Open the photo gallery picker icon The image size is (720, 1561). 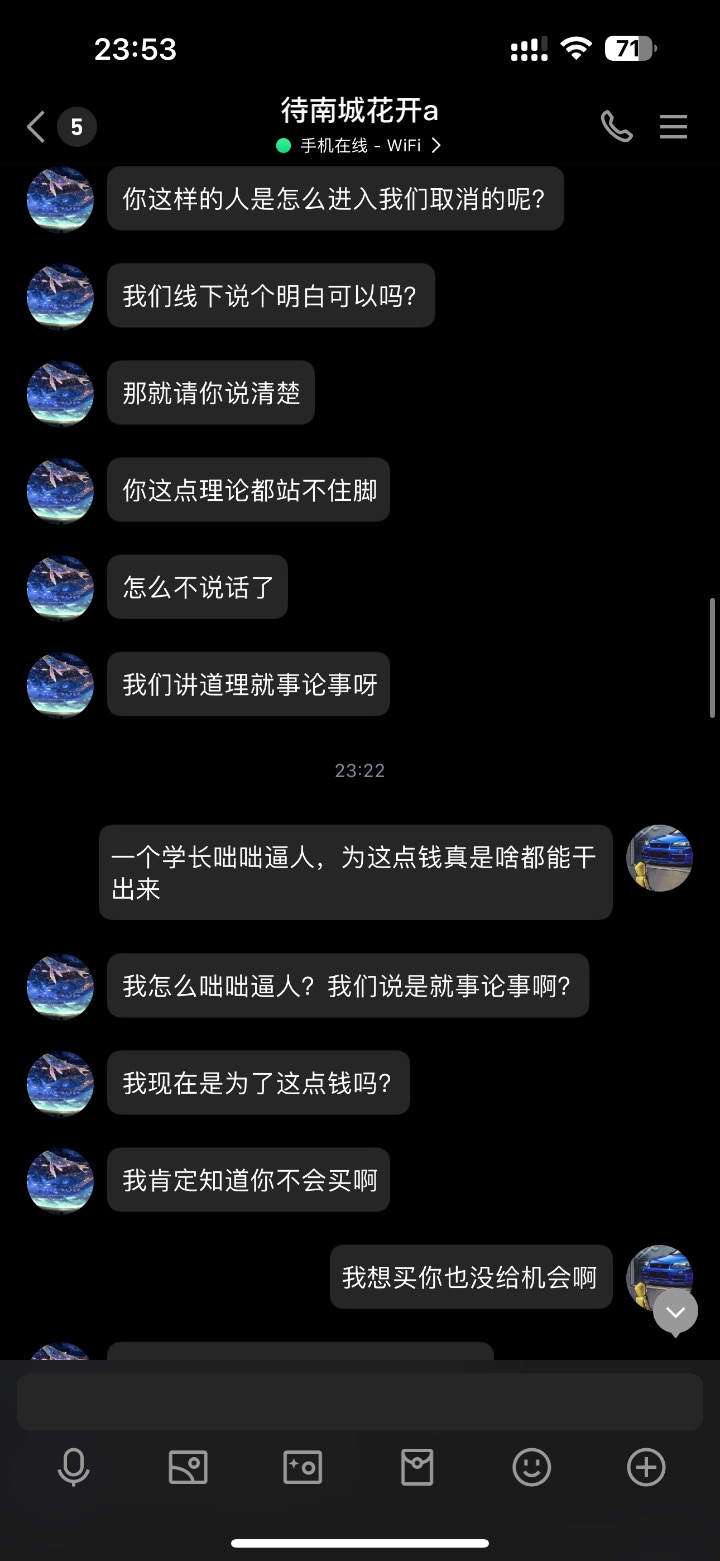188,1467
